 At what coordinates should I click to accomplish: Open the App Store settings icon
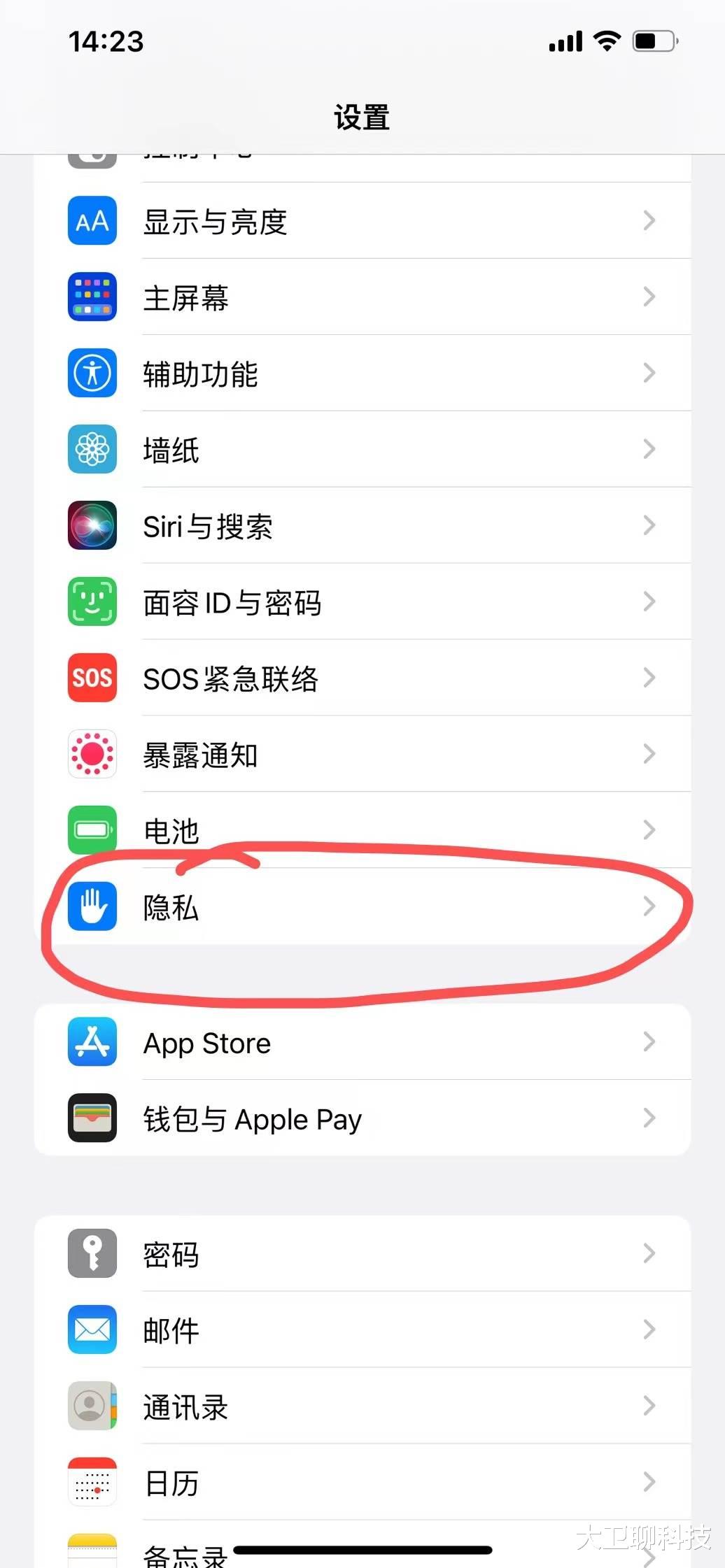tap(91, 1042)
